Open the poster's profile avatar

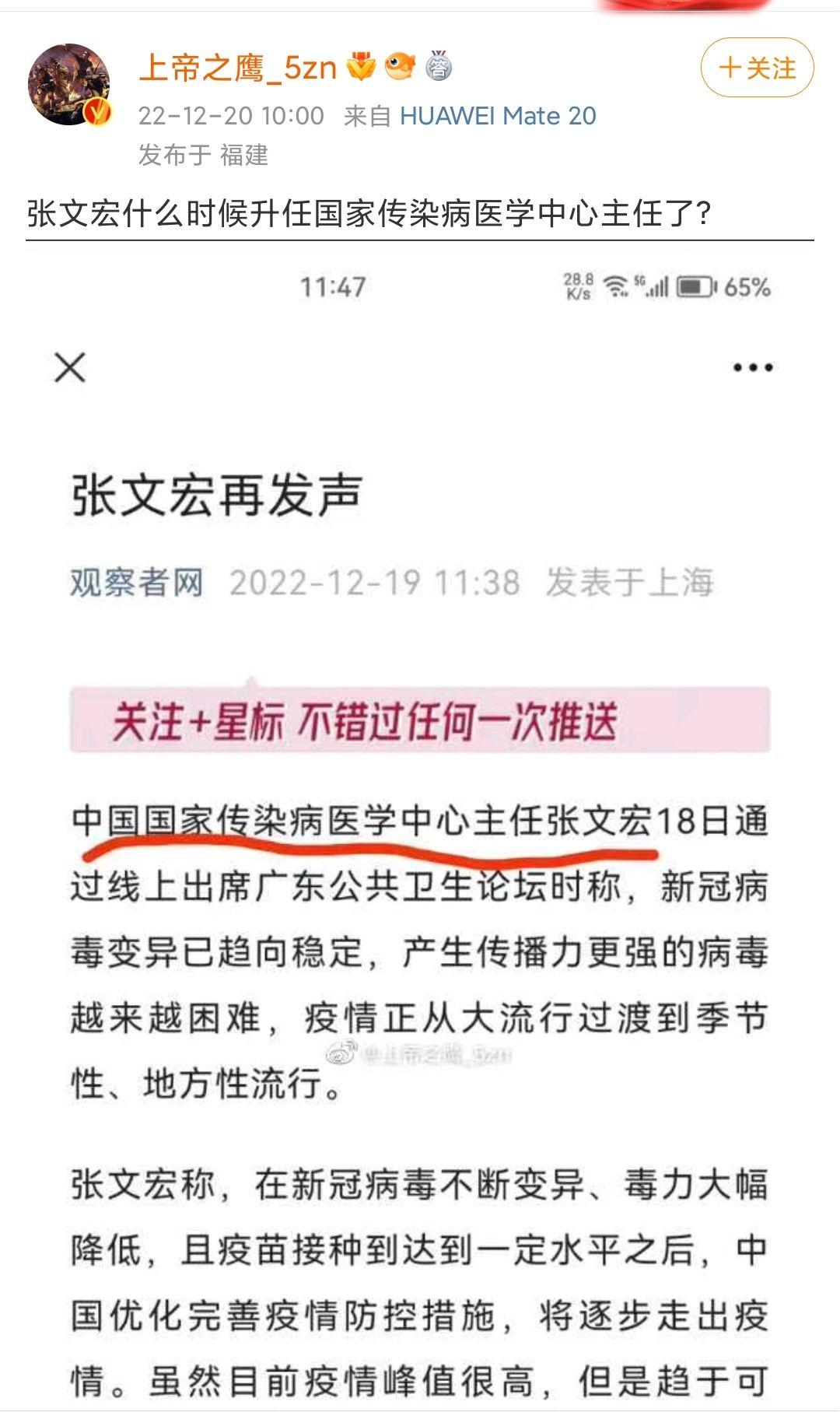(x=68, y=85)
